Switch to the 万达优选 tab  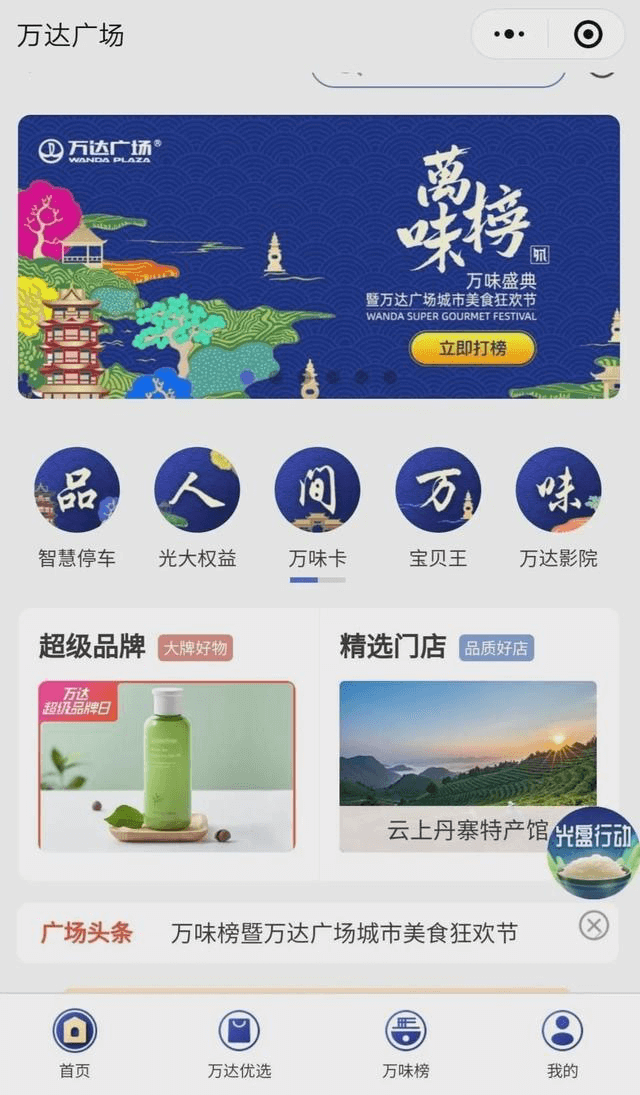[239, 1043]
